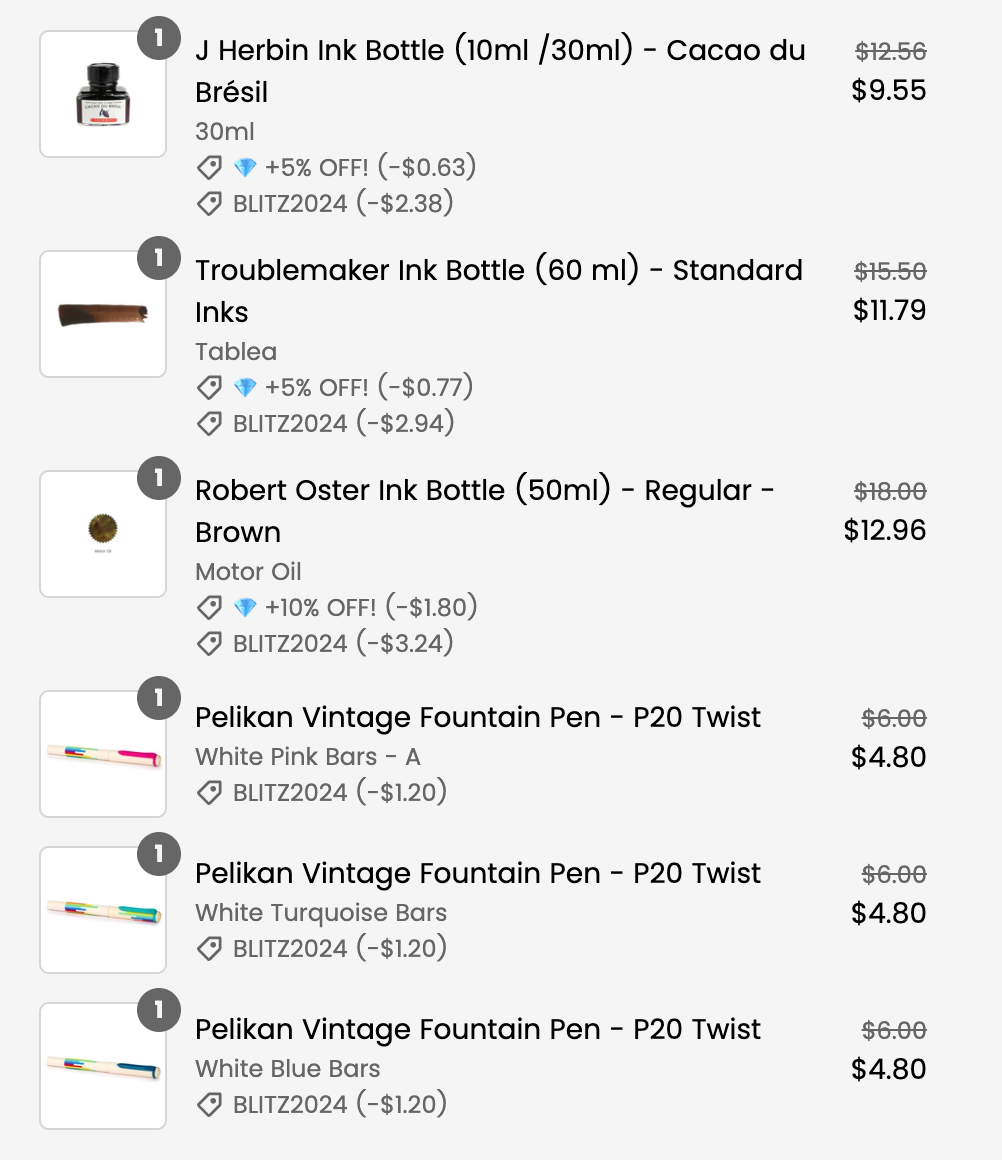Open the Troublemaker Ink Bottle product page
The width and height of the screenshot is (1002, 1160).
click(x=450, y=290)
